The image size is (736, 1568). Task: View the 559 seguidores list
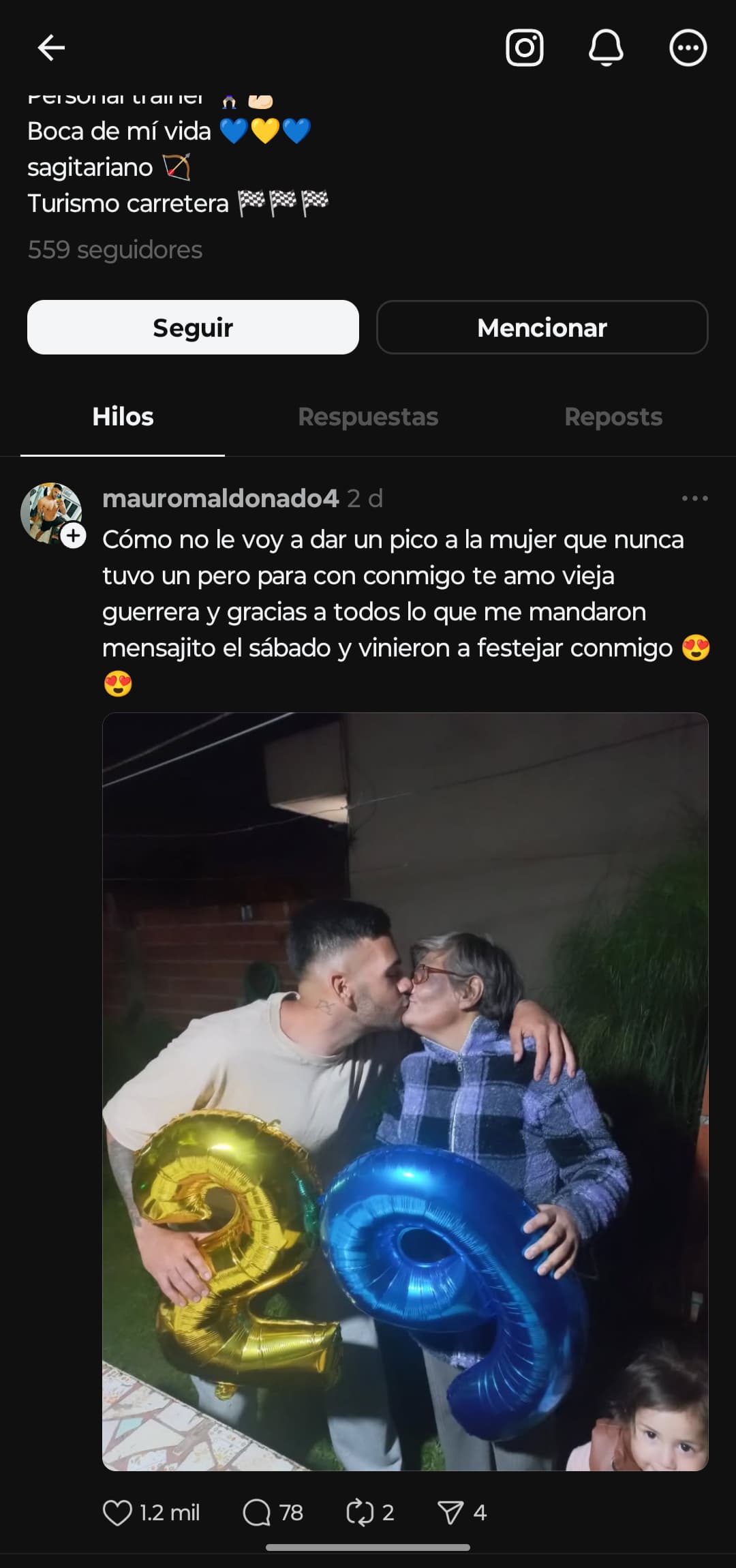(x=114, y=250)
